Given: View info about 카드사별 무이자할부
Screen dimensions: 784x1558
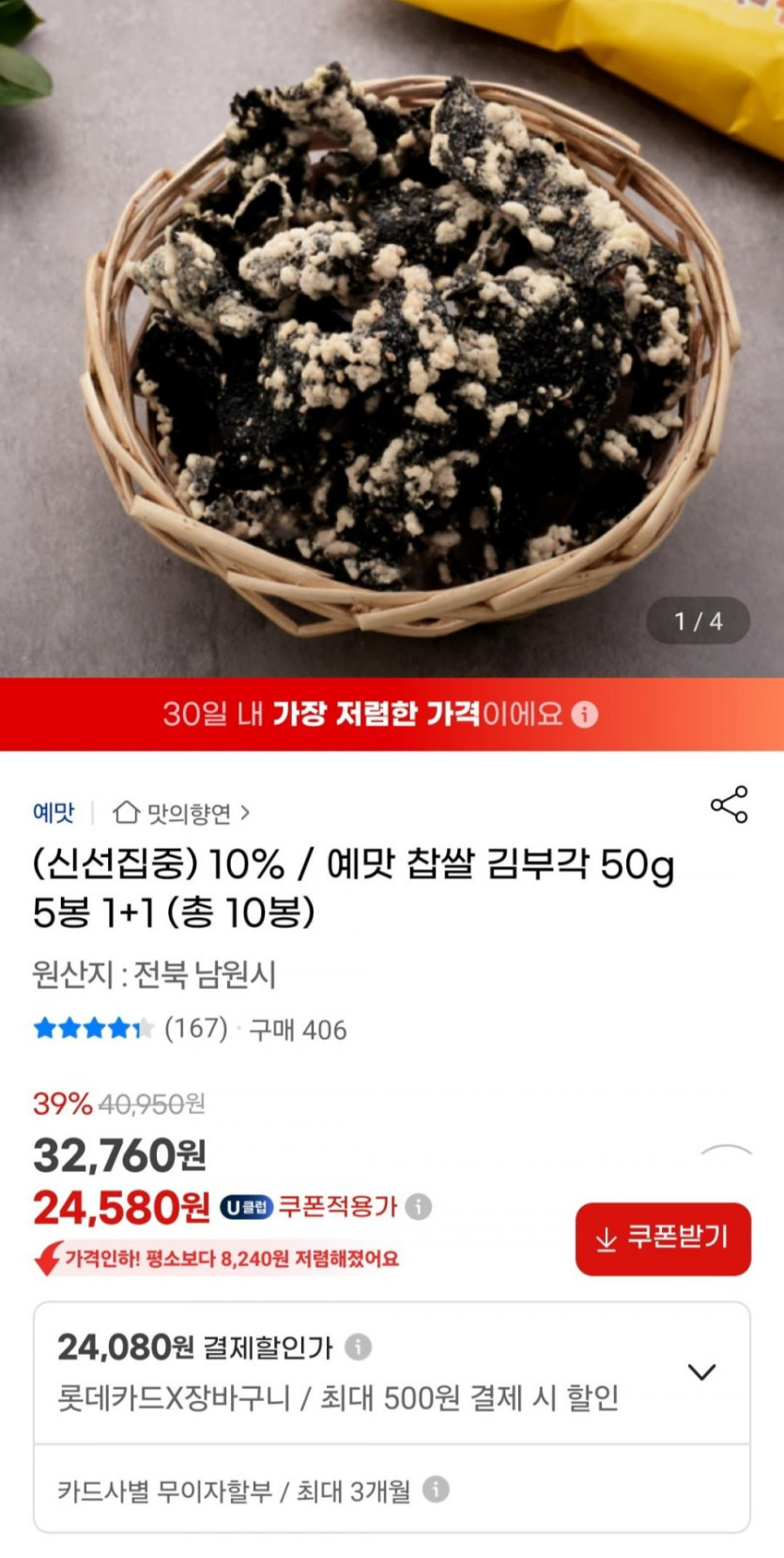Looking at the screenshot, I should [x=436, y=1489].
